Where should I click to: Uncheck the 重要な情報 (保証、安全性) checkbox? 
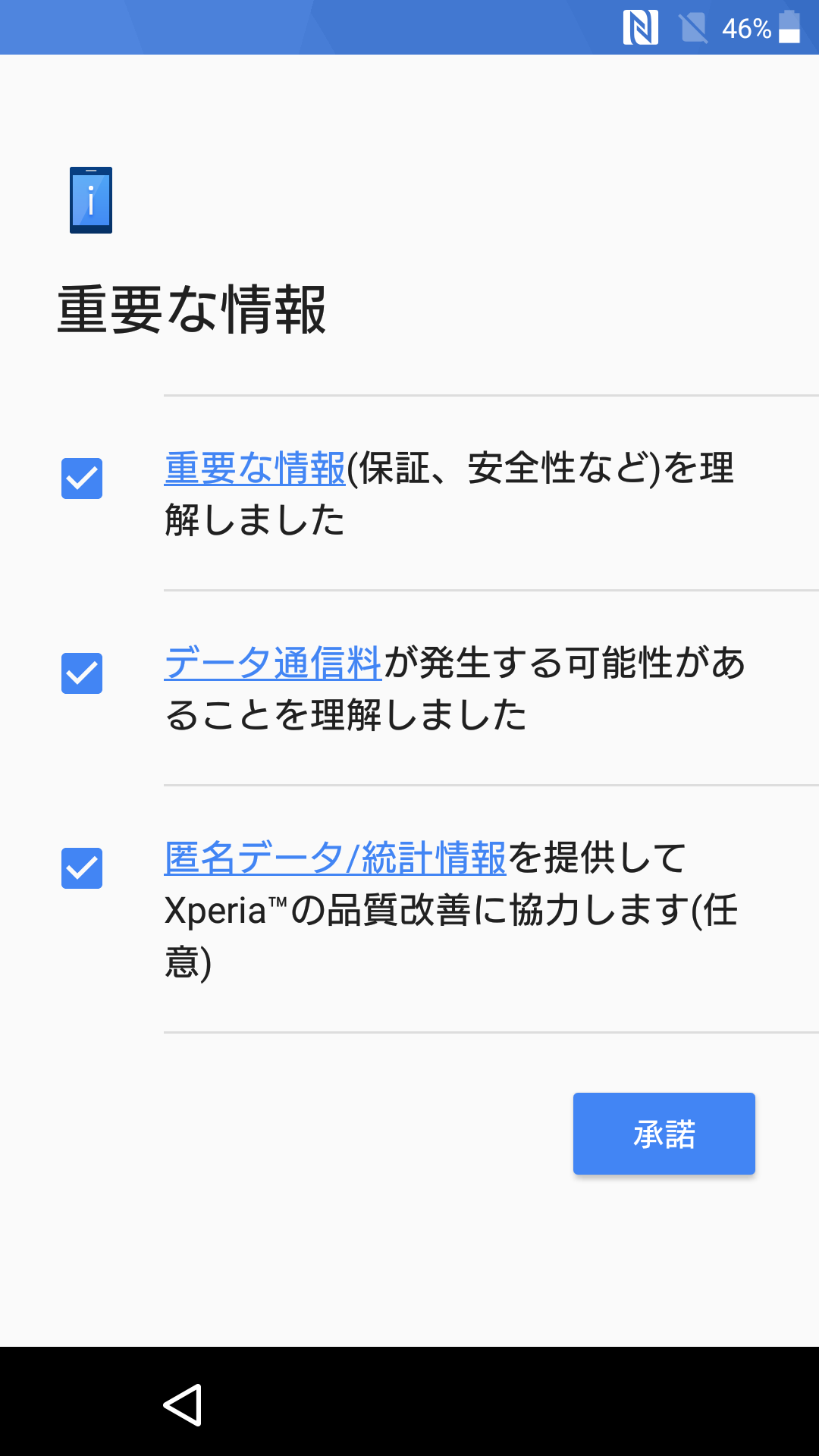[x=82, y=479]
